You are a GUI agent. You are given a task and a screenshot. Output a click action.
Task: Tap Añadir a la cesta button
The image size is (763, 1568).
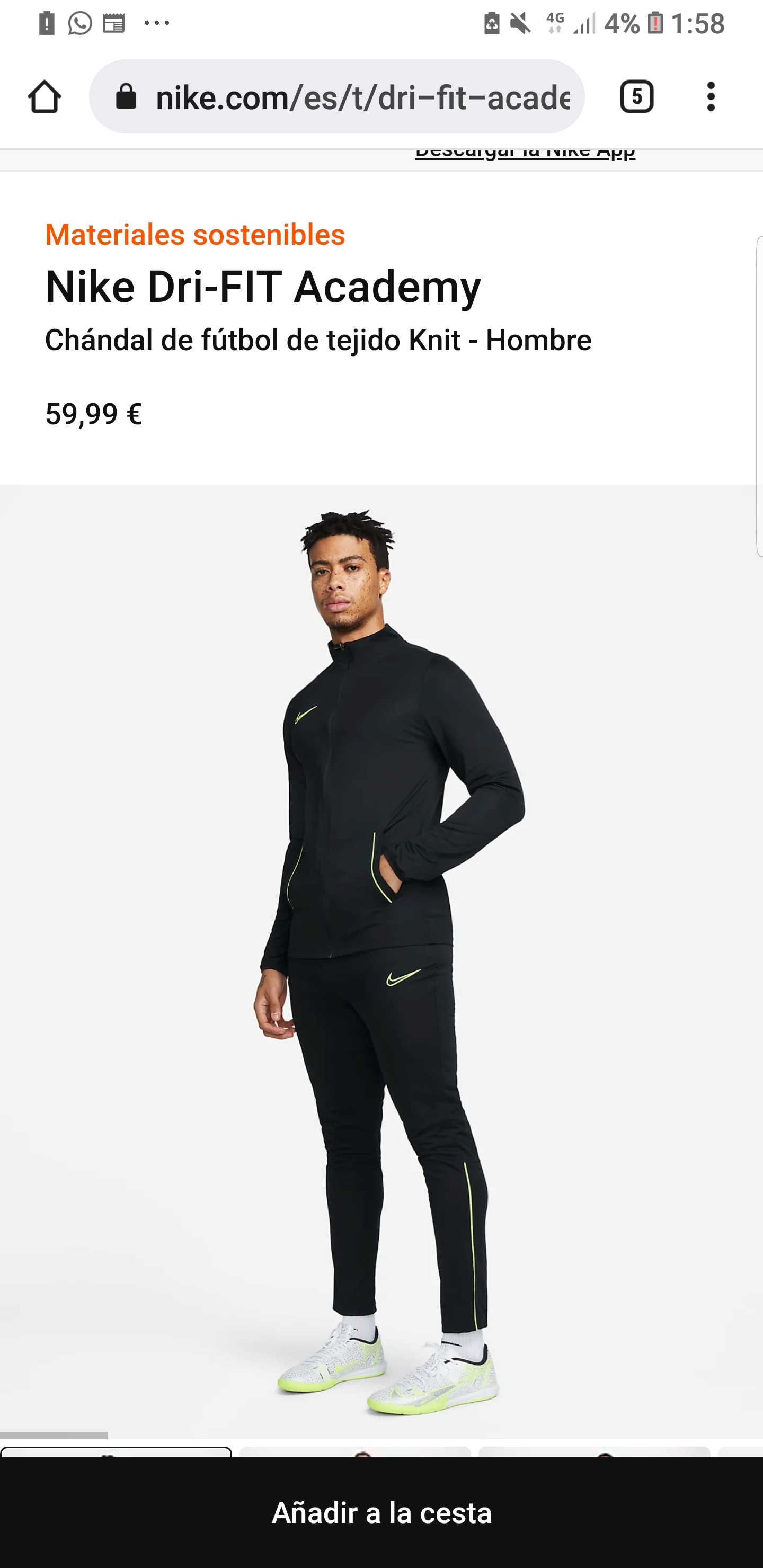(381, 1512)
